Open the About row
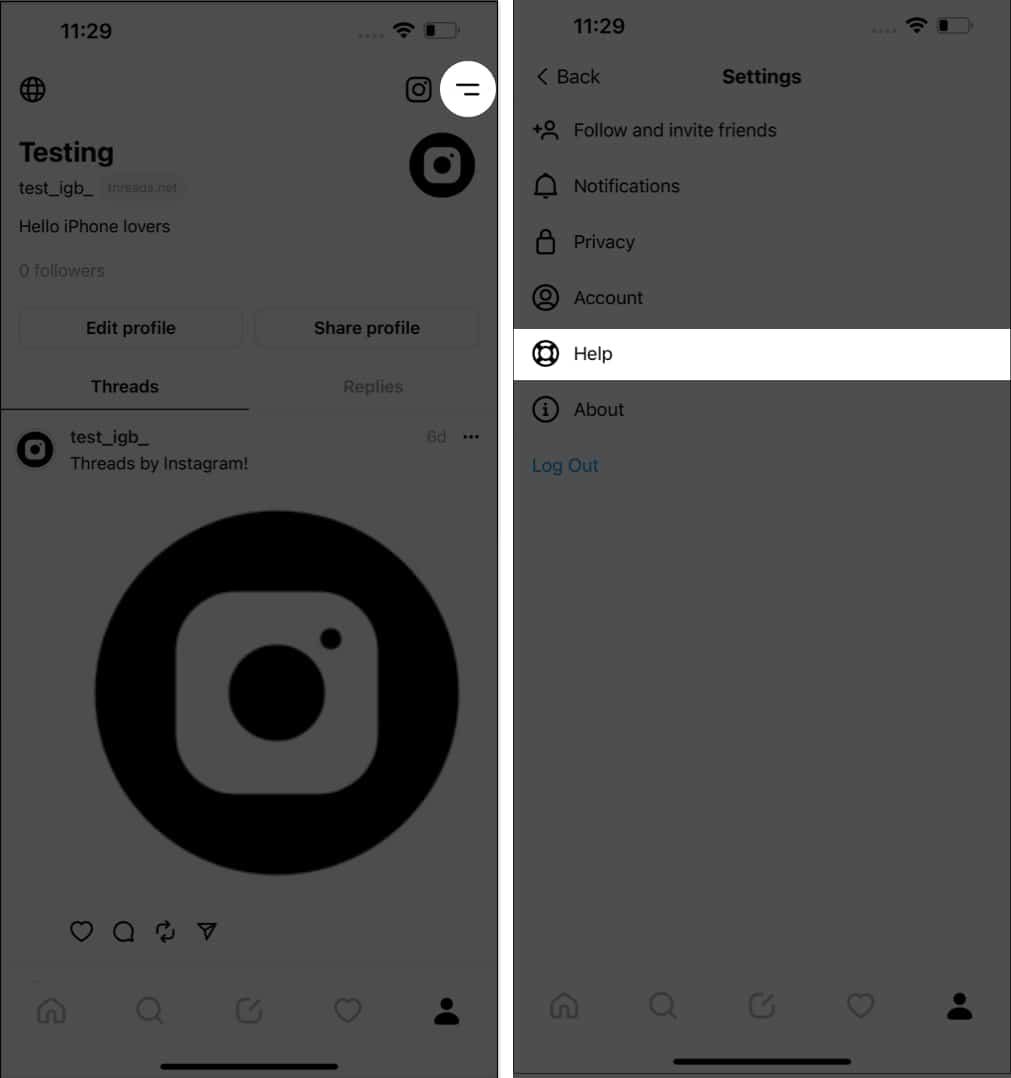The width and height of the screenshot is (1011, 1078). click(598, 410)
